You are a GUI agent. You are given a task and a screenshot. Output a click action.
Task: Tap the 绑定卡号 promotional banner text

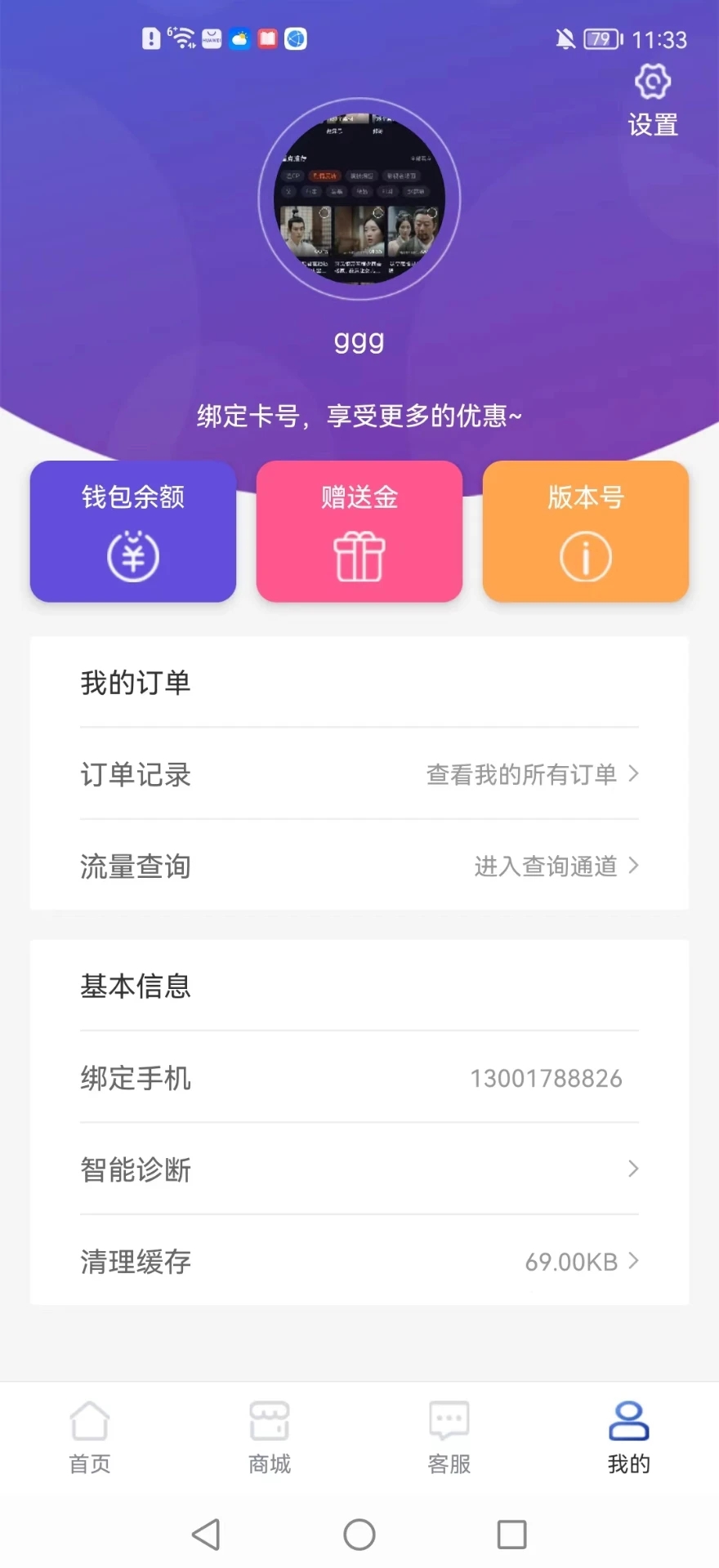pyautogui.click(x=359, y=415)
